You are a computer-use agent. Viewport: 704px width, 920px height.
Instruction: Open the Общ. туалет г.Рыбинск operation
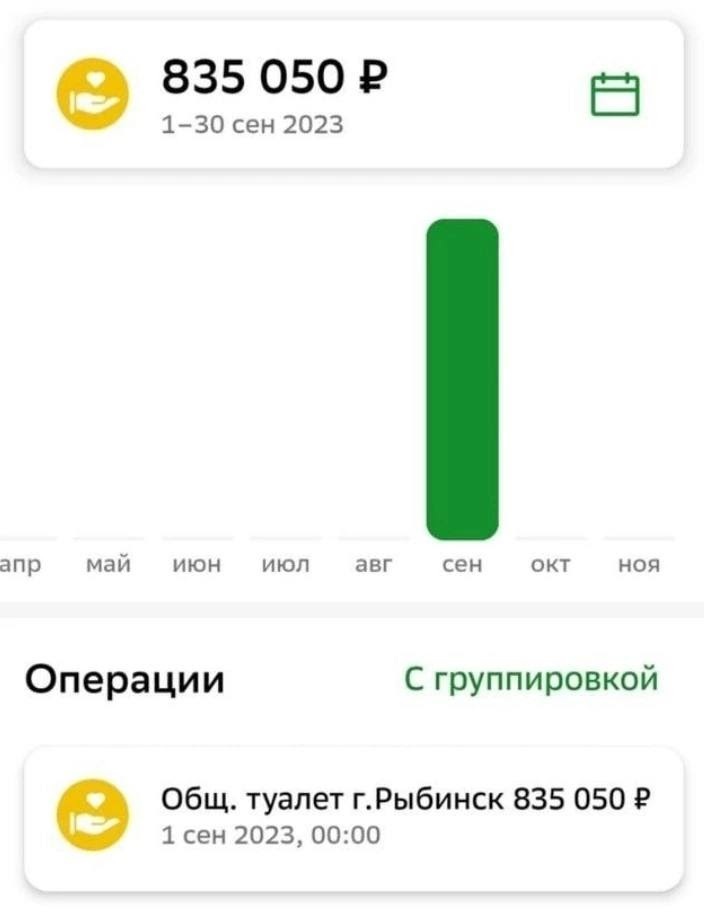(x=355, y=816)
